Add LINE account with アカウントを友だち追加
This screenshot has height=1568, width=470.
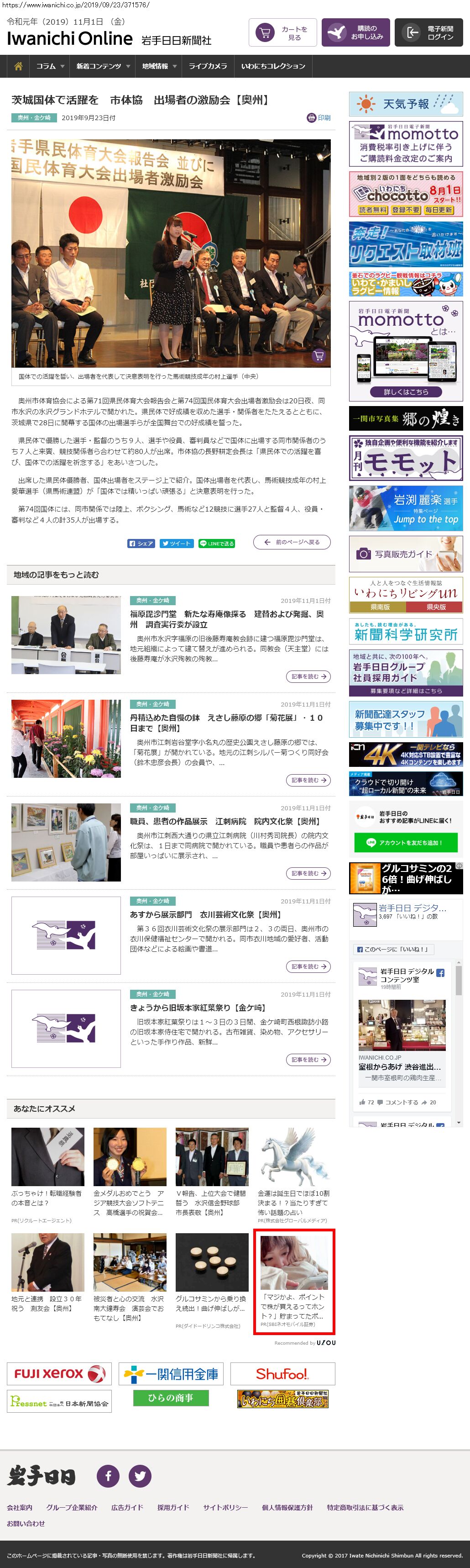point(405,842)
